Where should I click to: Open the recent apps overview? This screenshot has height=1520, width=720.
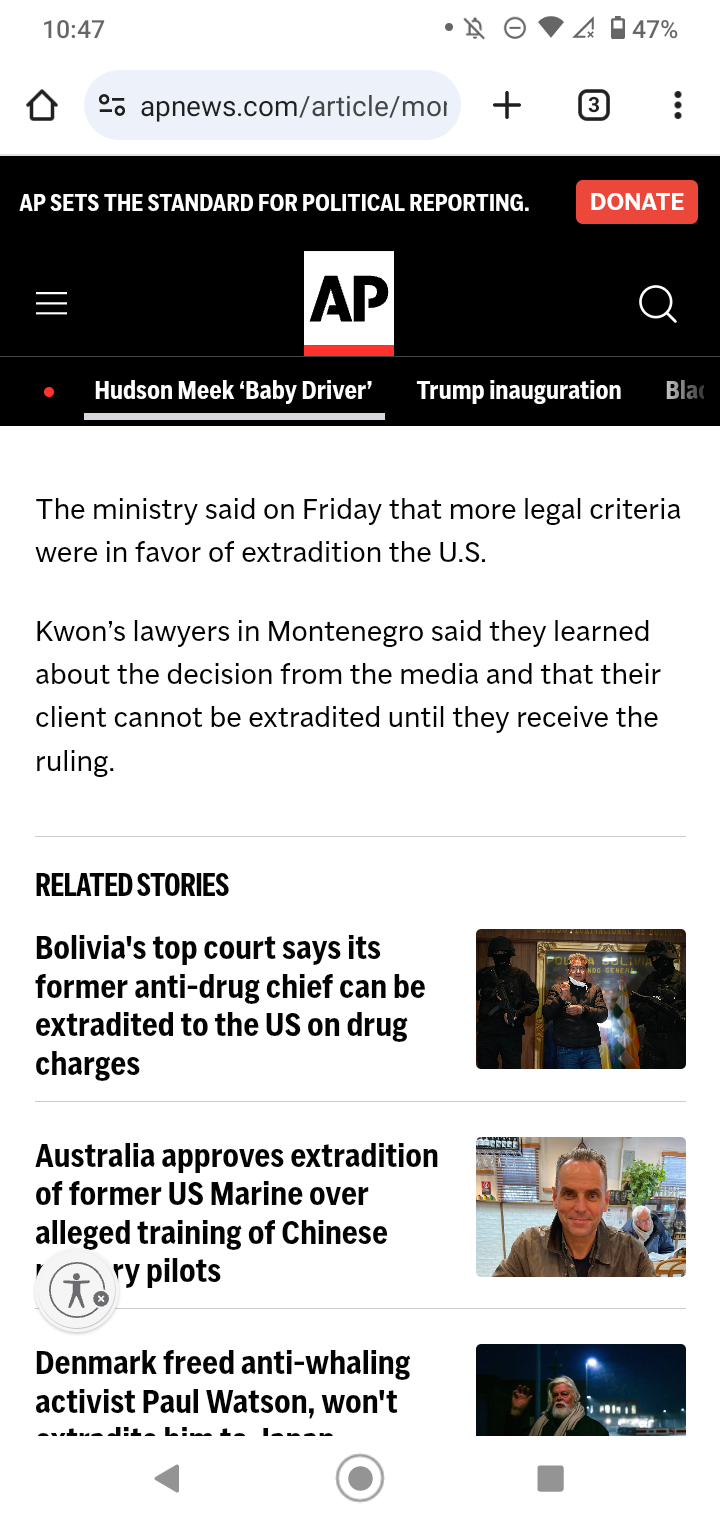pyautogui.click(x=551, y=1478)
